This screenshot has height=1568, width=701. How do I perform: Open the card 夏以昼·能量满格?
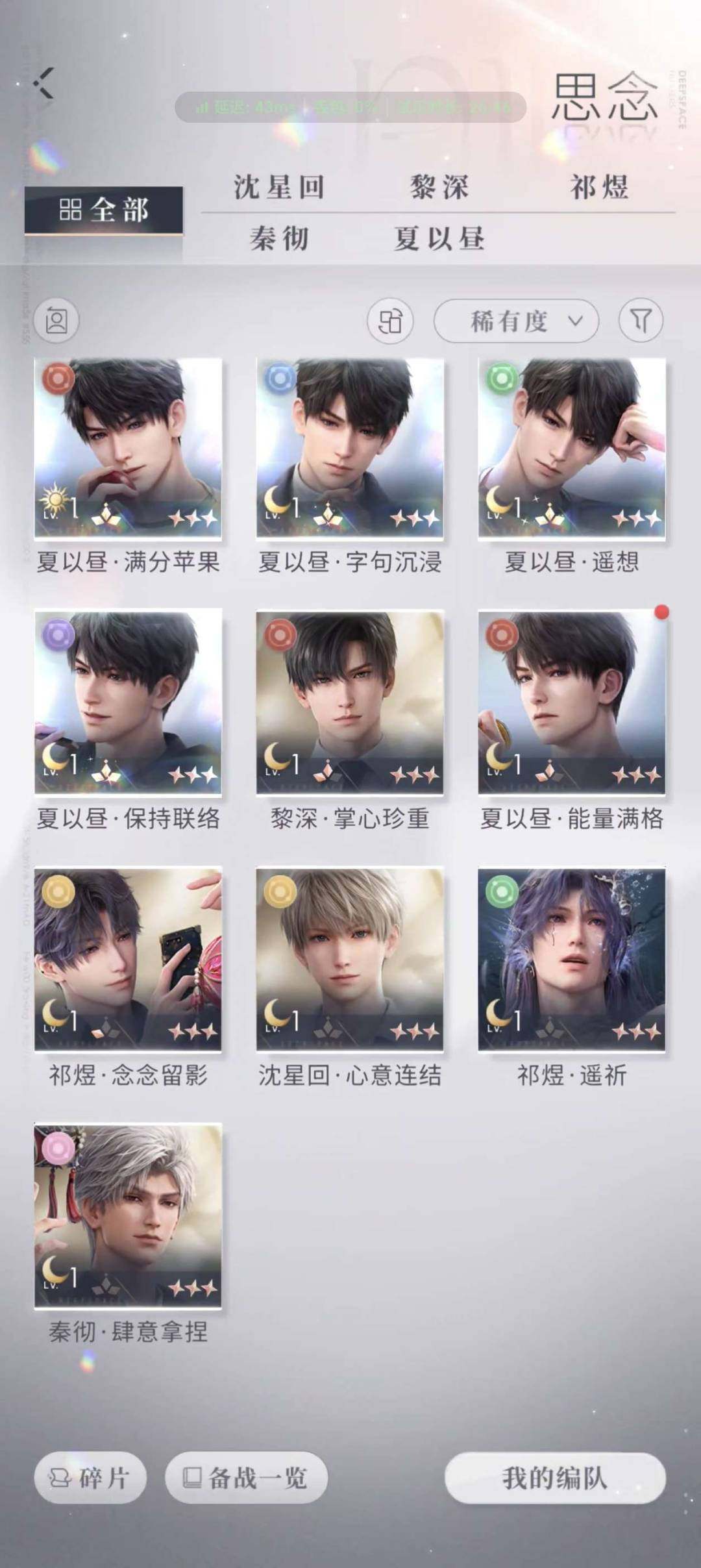click(572, 703)
